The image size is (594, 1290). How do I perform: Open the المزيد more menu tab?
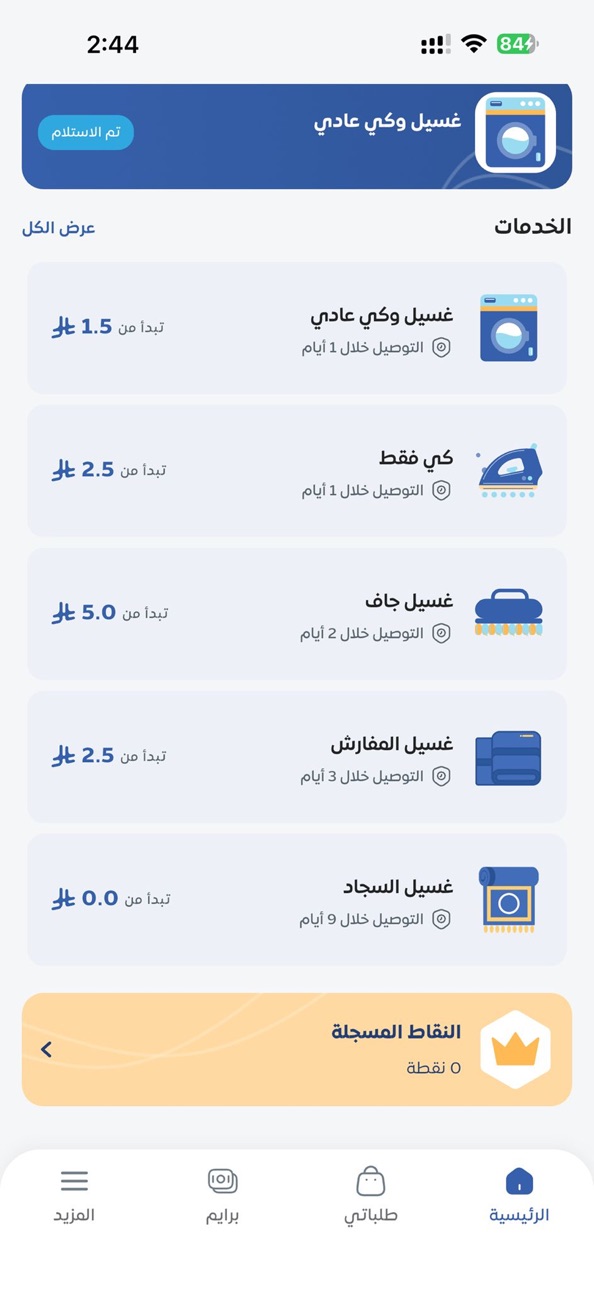[x=74, y=1196]
